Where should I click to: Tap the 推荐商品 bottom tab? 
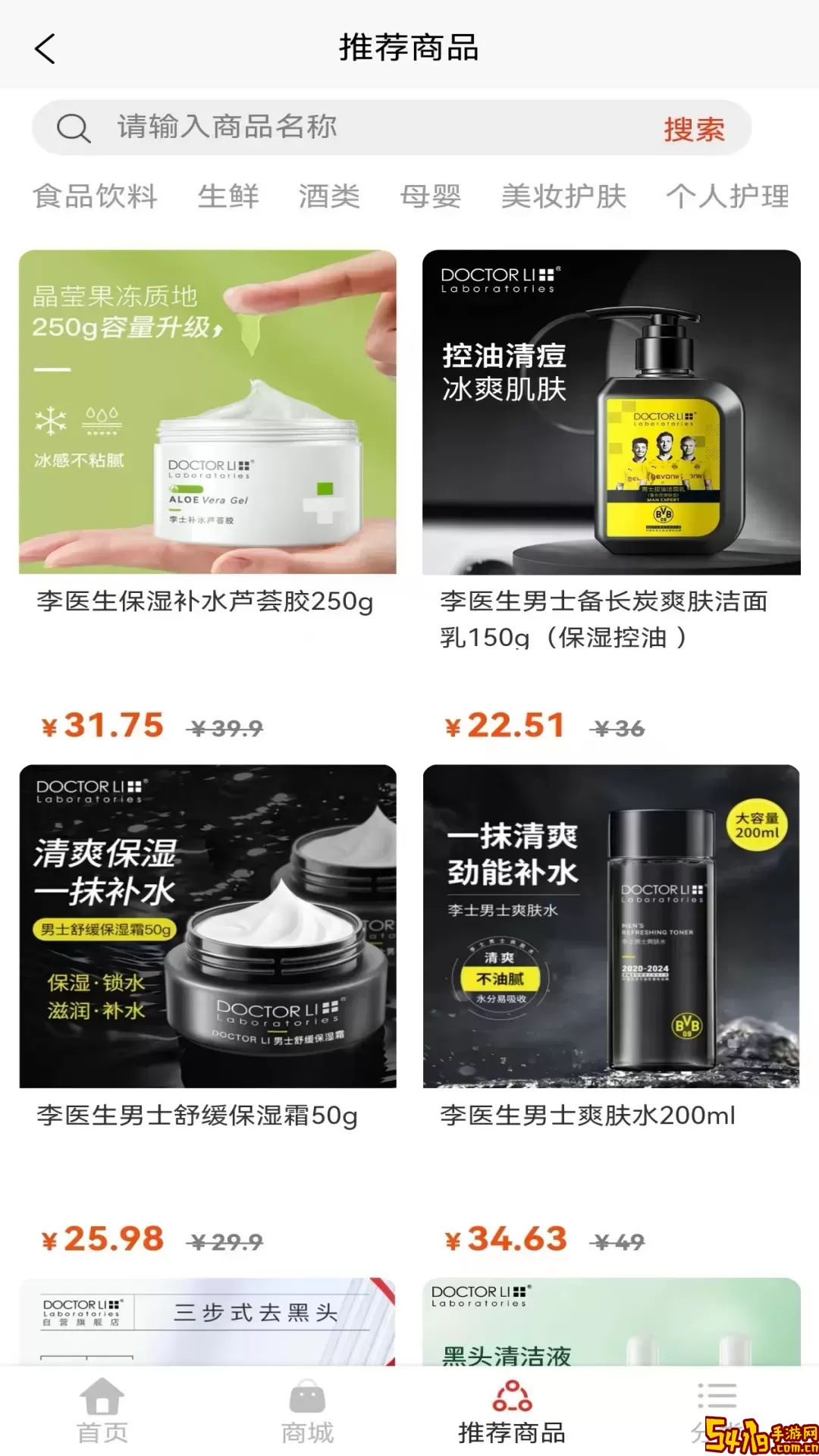point(512,1411)
